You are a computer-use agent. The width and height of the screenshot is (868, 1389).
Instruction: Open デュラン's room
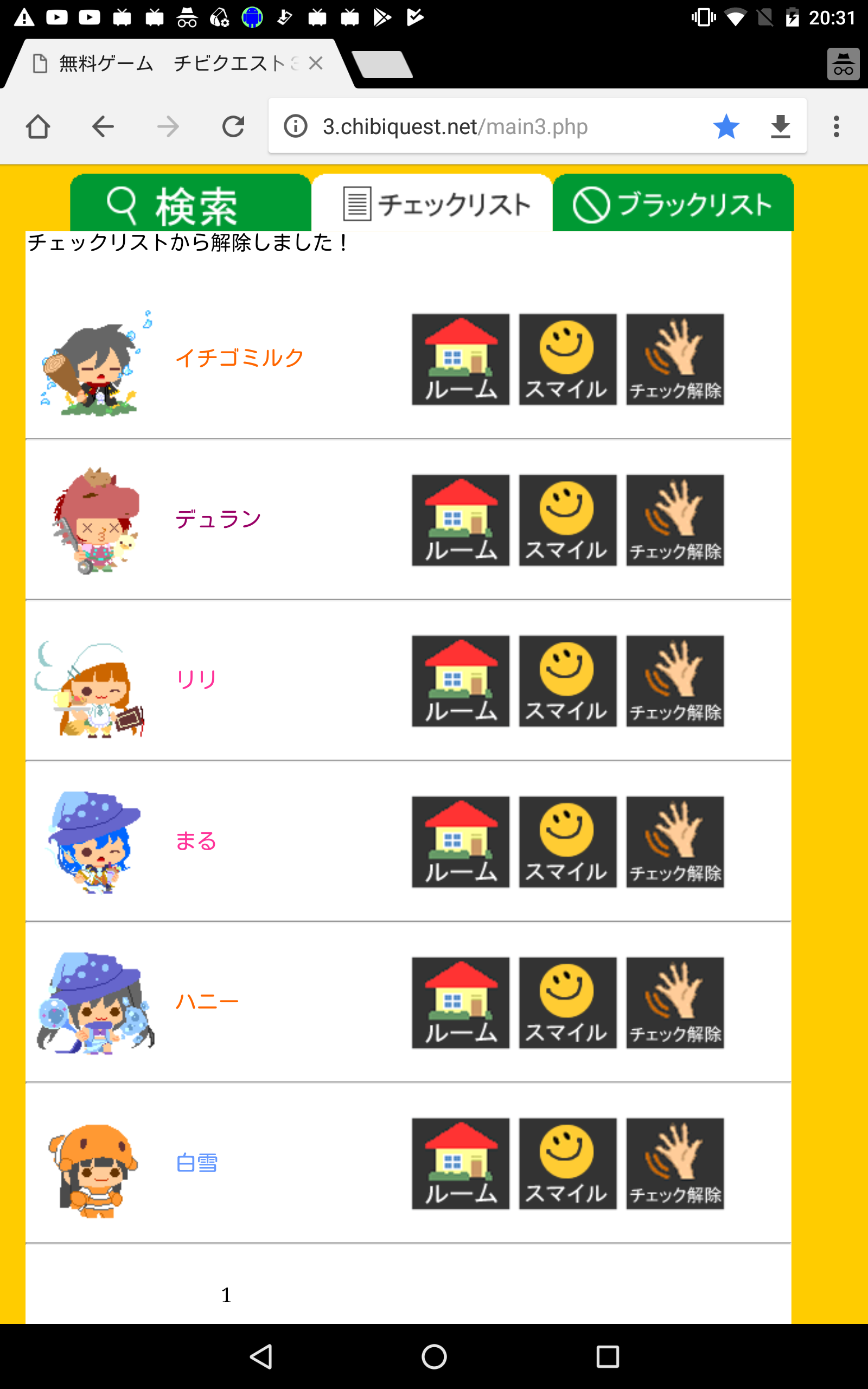coord(461,520)
